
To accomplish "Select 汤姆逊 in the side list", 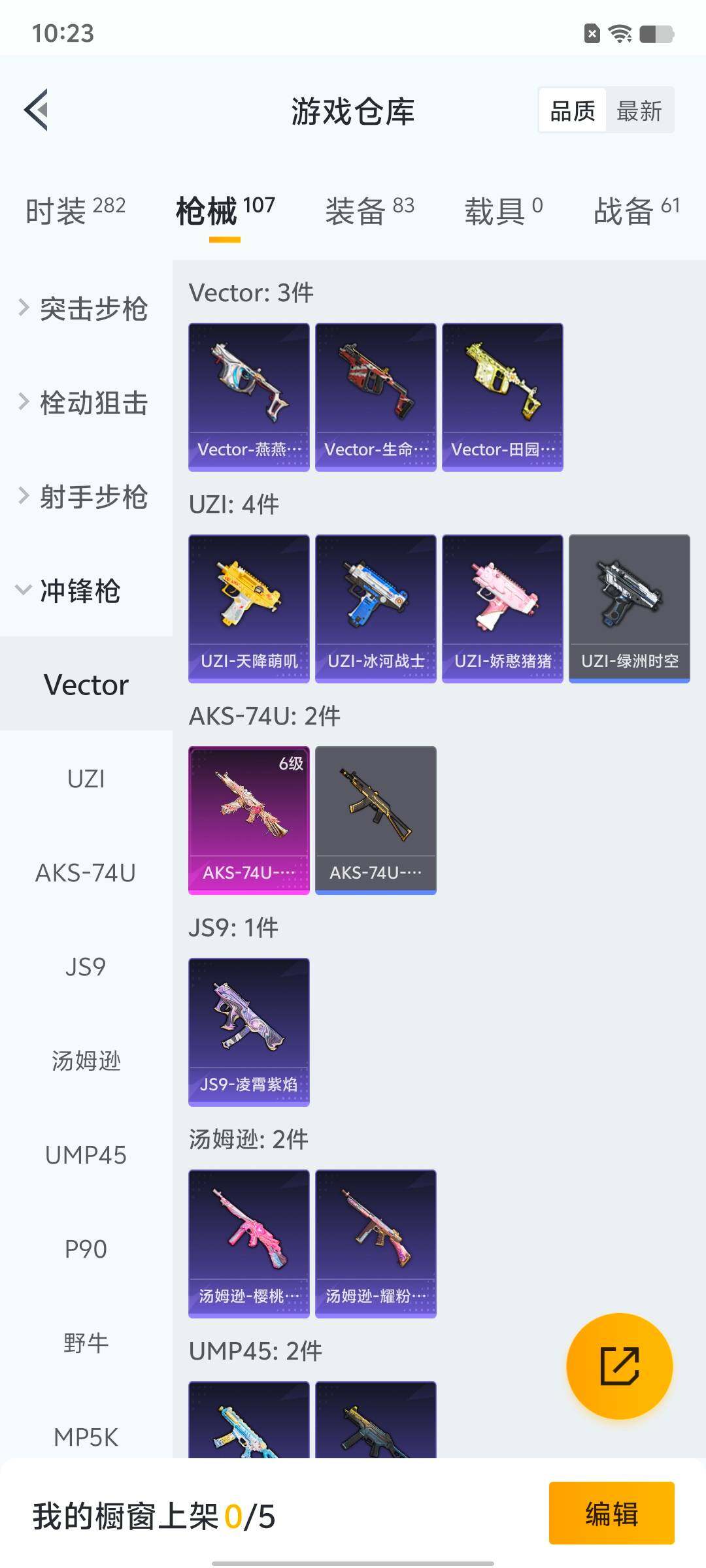I will 86,1061.
